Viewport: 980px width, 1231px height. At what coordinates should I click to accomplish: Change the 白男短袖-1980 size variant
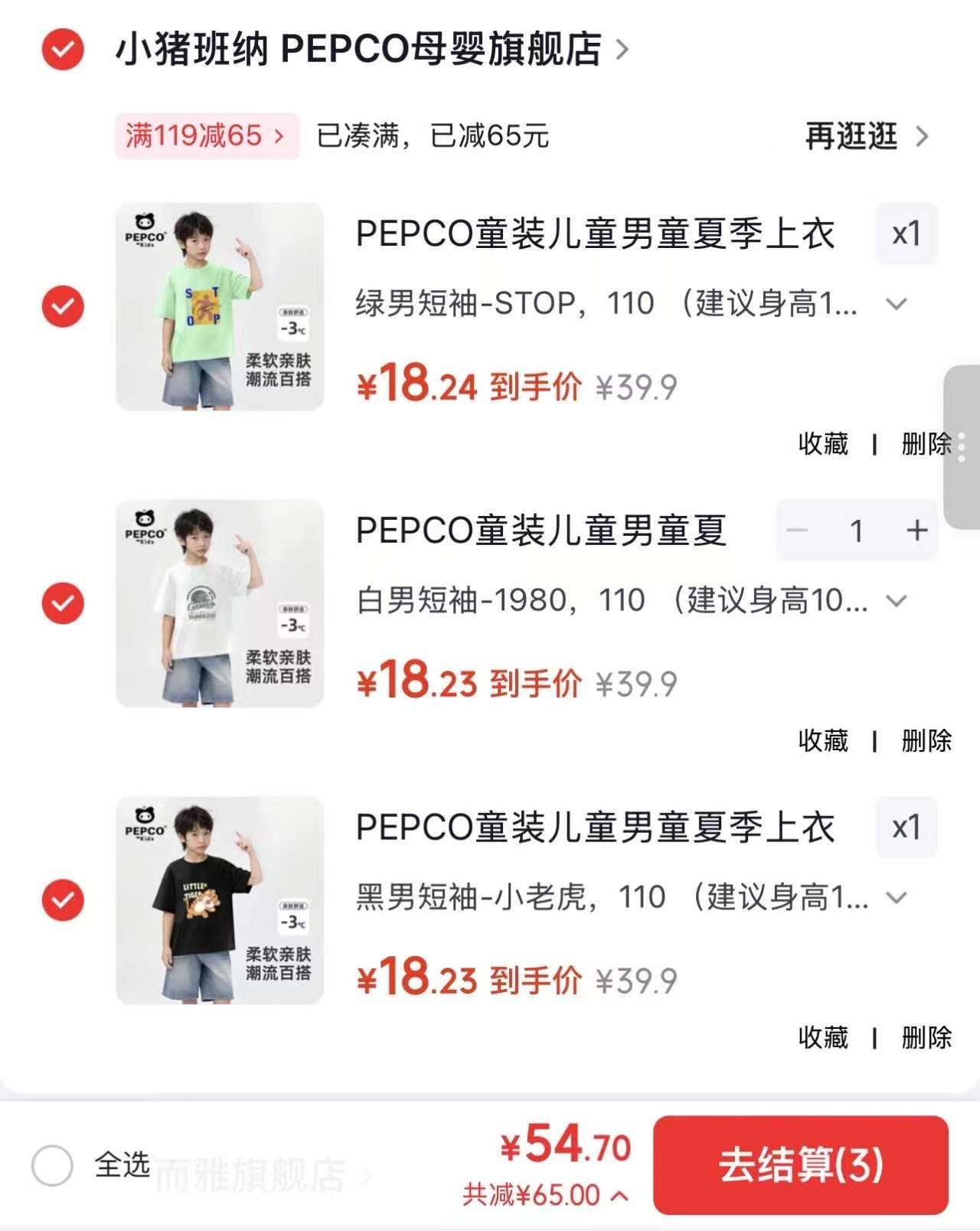click(896, 601)
